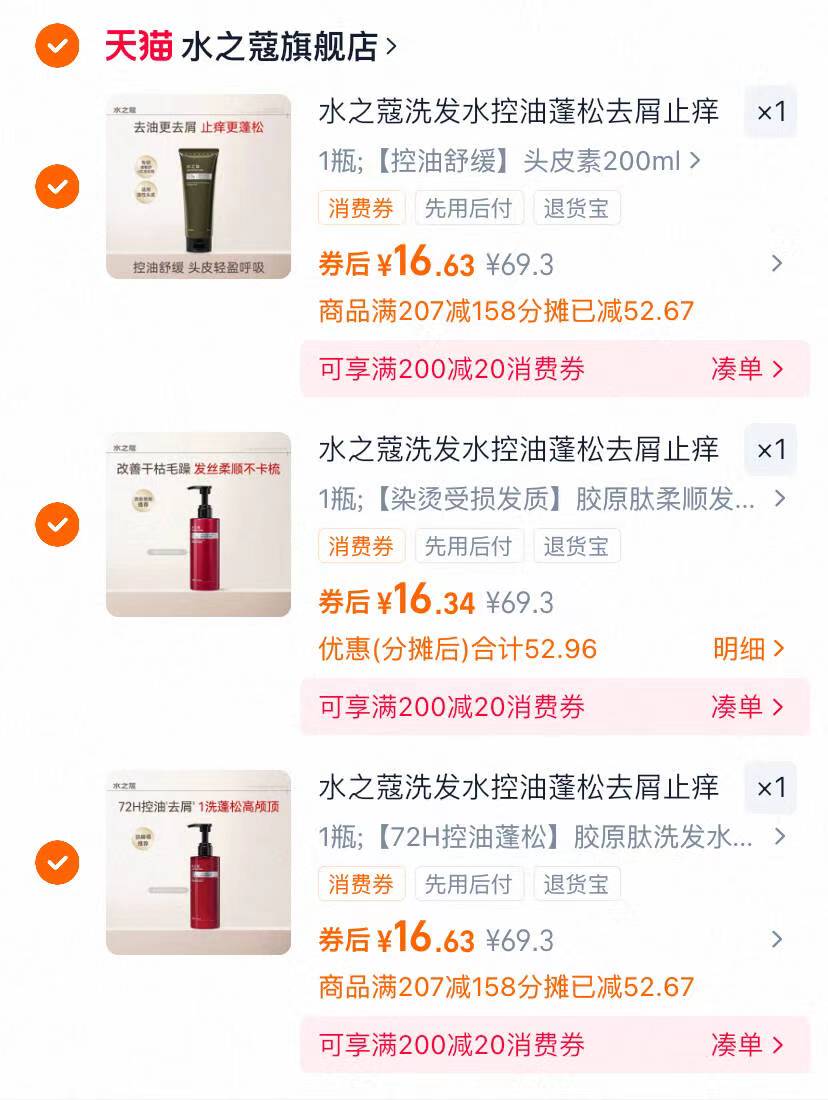Click the 先用后付 tag on second product
The width and height of the screenshot is (828, 1100).
(469, 546)
